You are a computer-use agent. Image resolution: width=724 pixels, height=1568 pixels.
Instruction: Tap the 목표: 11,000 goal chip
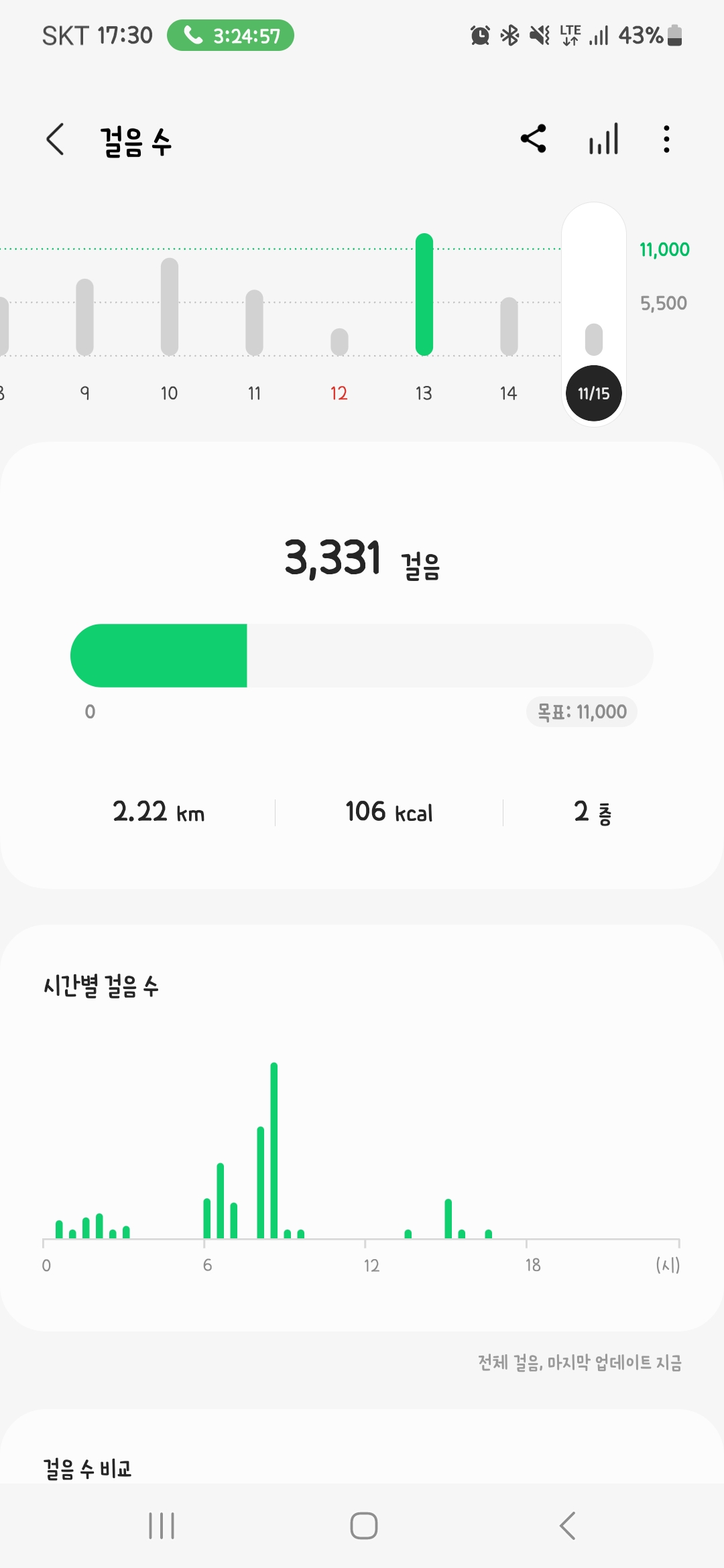click(581, 712)
